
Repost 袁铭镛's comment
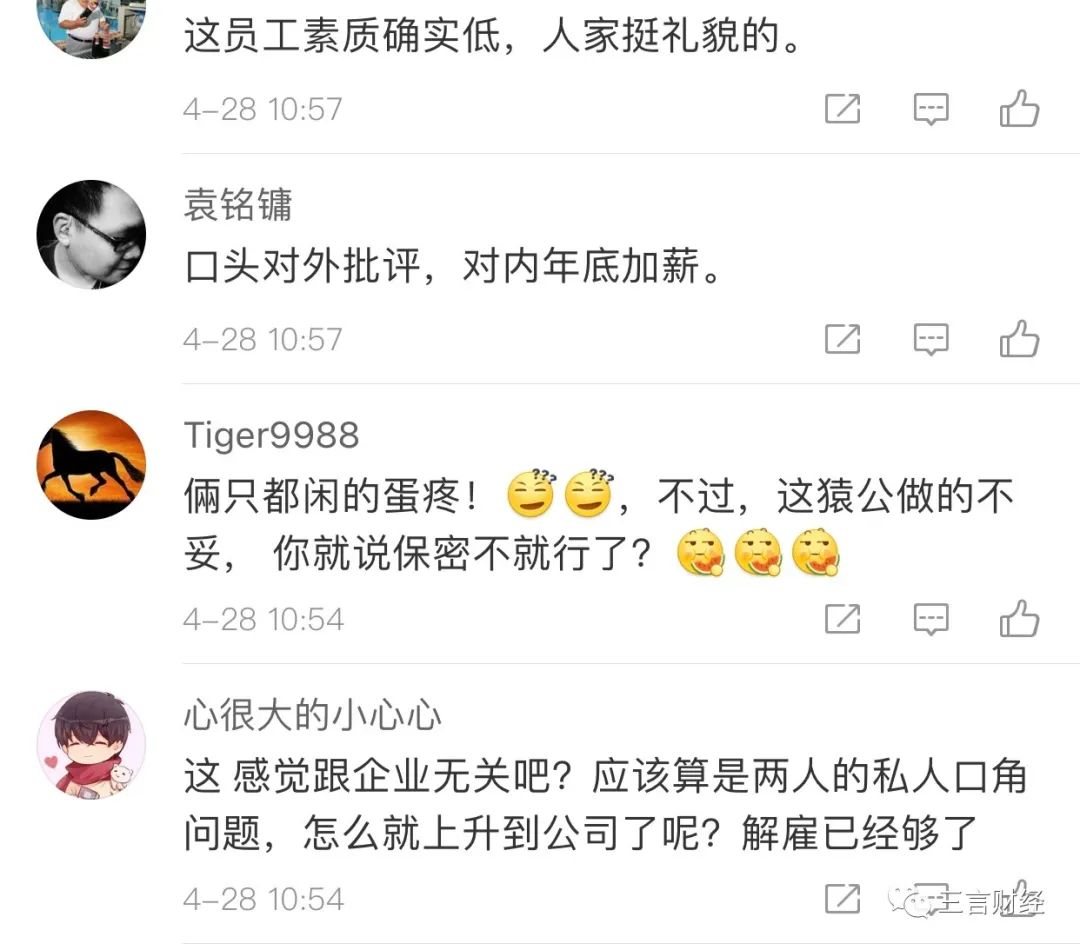click(842, 340)
